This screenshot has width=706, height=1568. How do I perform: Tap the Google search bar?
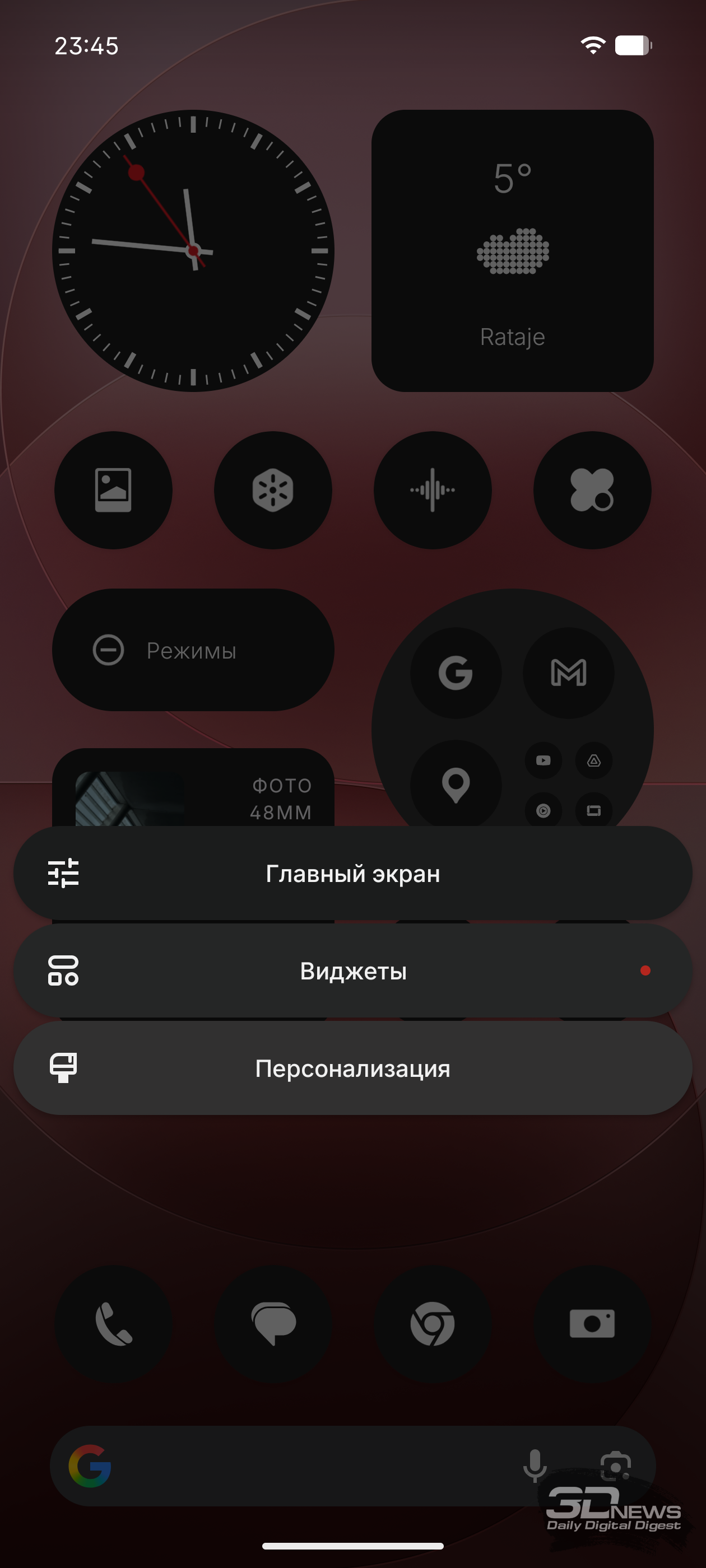tap(305, 1466)
